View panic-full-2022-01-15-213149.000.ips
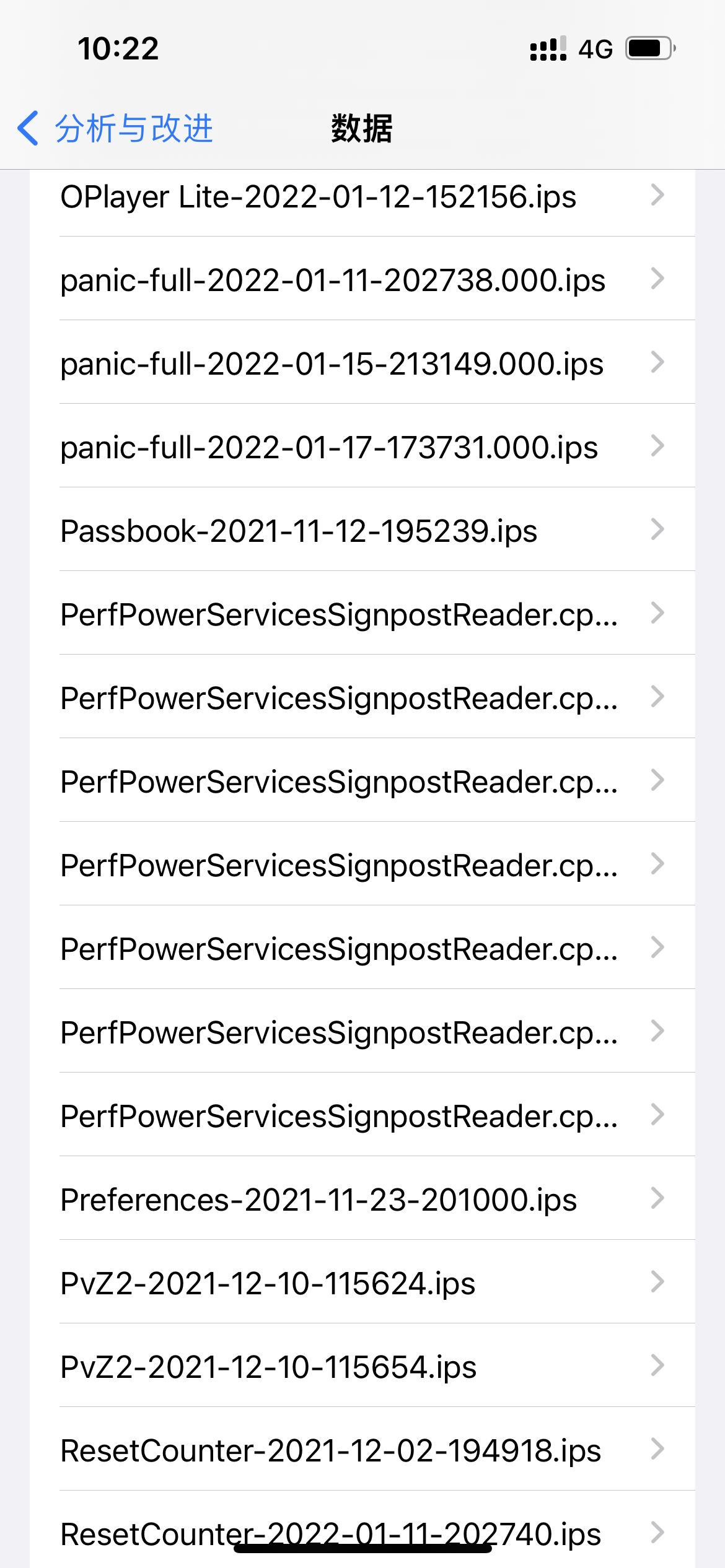This screenshot has width=725, height=1568. (x=362, y=364)
